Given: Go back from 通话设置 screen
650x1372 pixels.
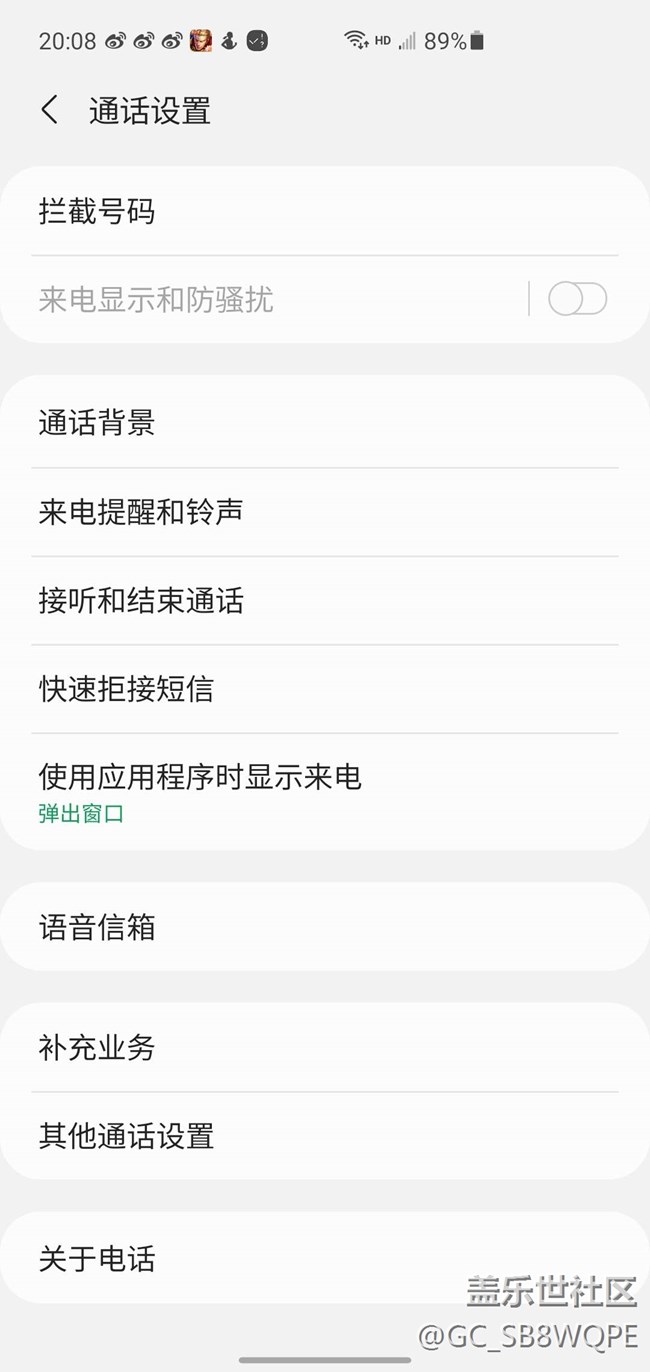Looking at the screenshot, I should 50,110.
